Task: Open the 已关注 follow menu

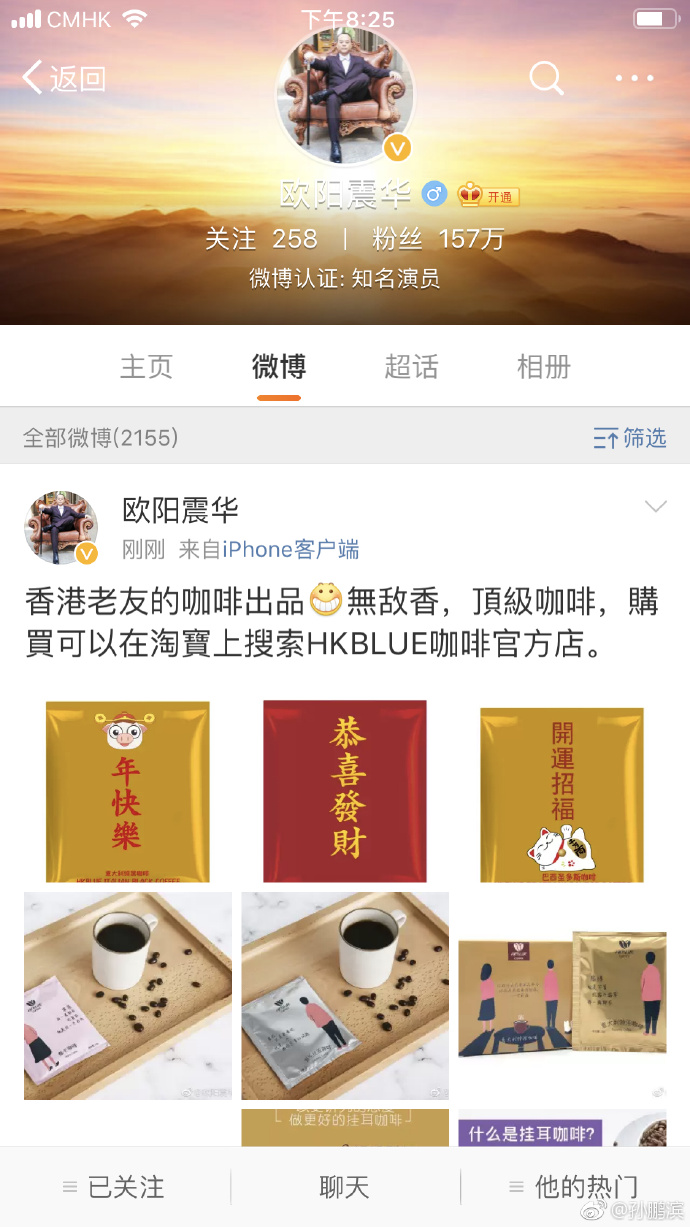Action: (114, 1187)
